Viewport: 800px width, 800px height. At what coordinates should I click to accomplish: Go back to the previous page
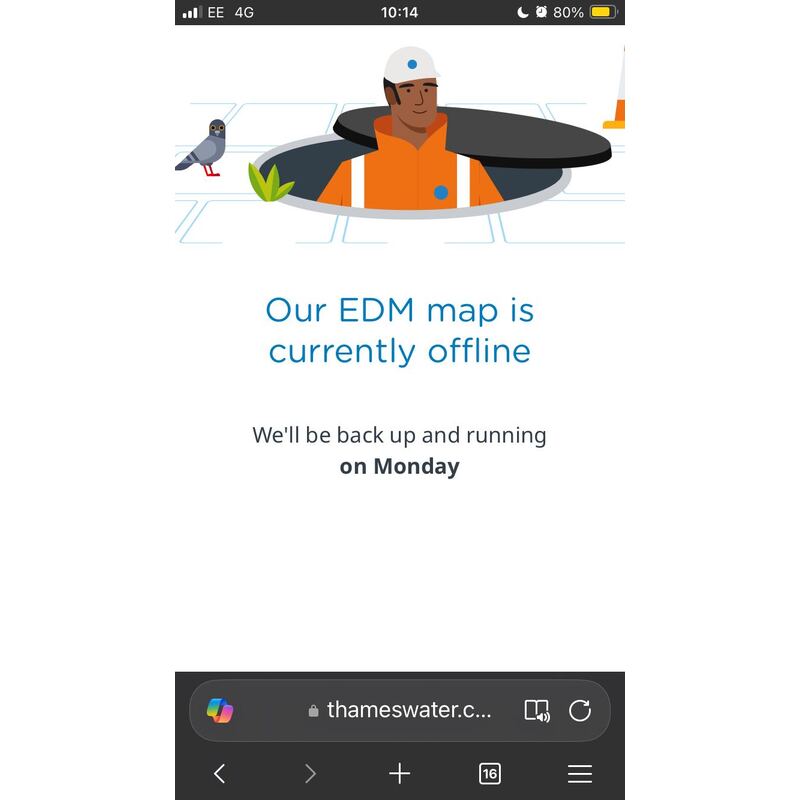click(220, 773)
